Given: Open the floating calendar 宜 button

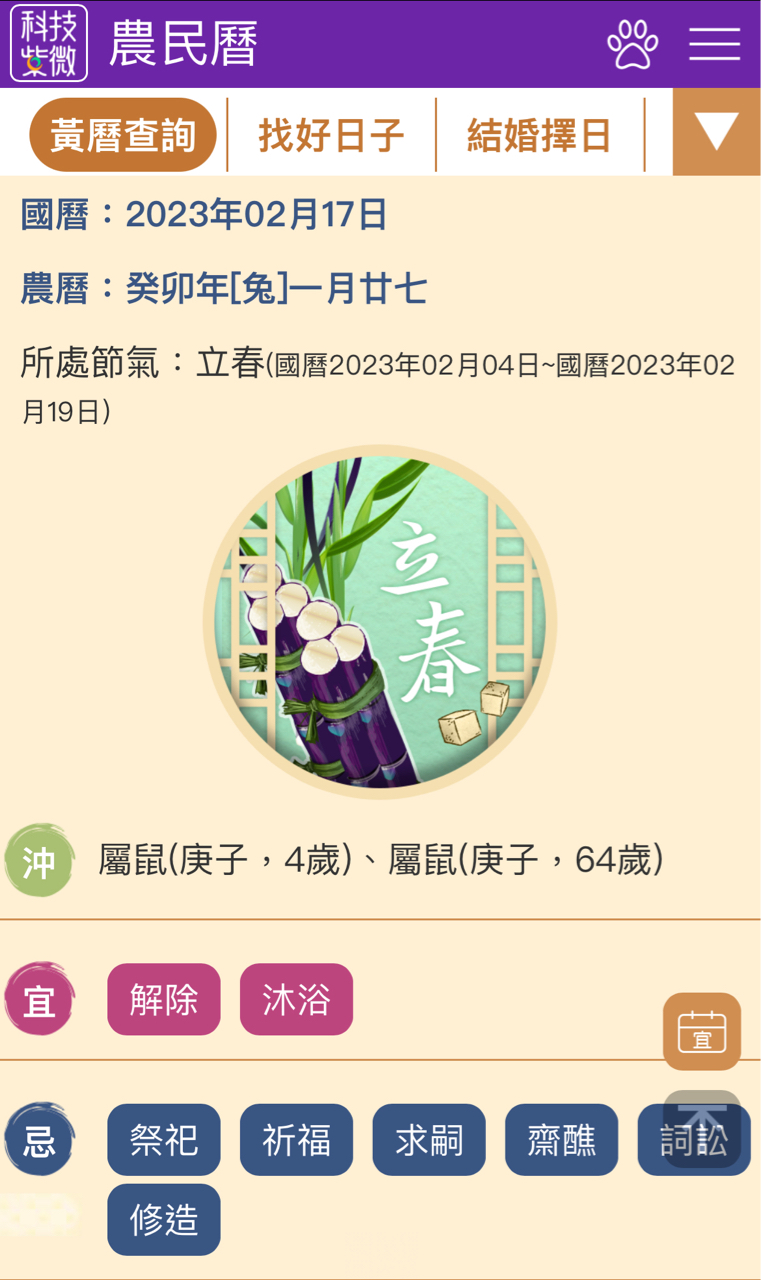Looking at the screenshot, I should point(702,1031).
